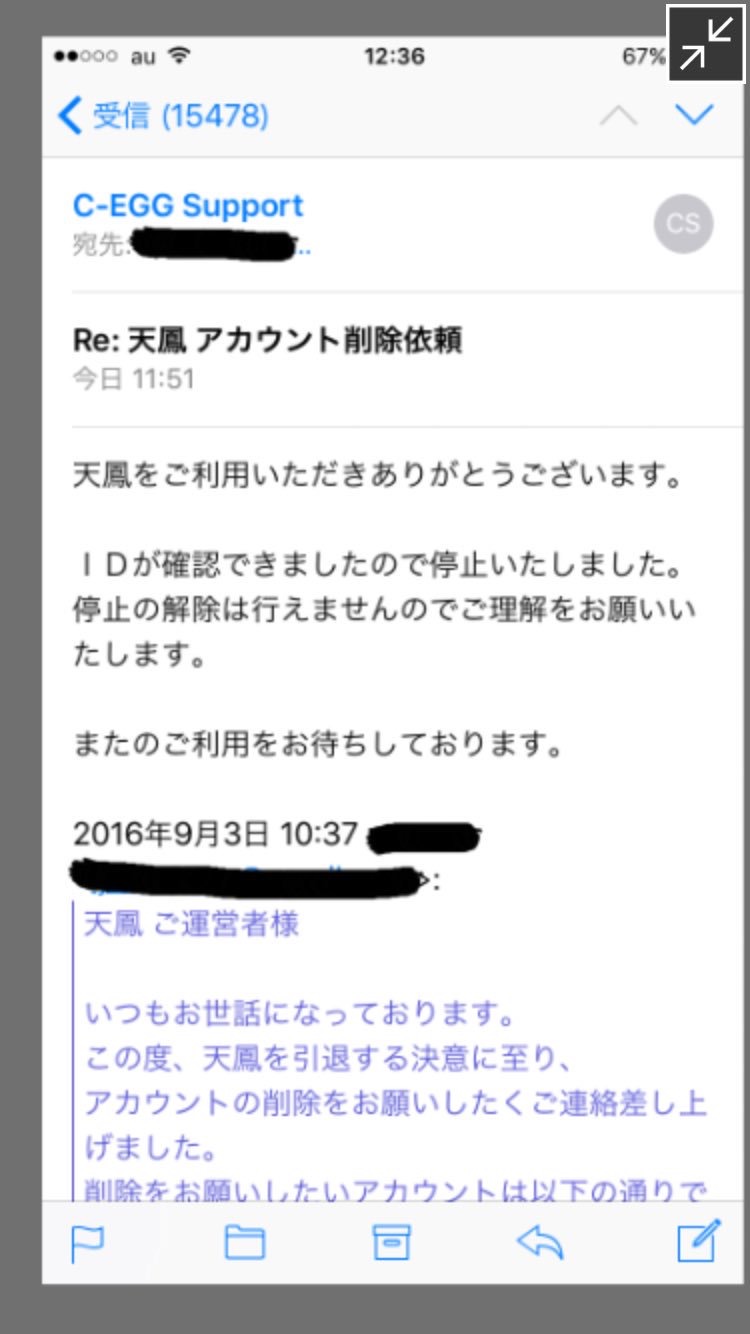Move message to a folder

244,1243
